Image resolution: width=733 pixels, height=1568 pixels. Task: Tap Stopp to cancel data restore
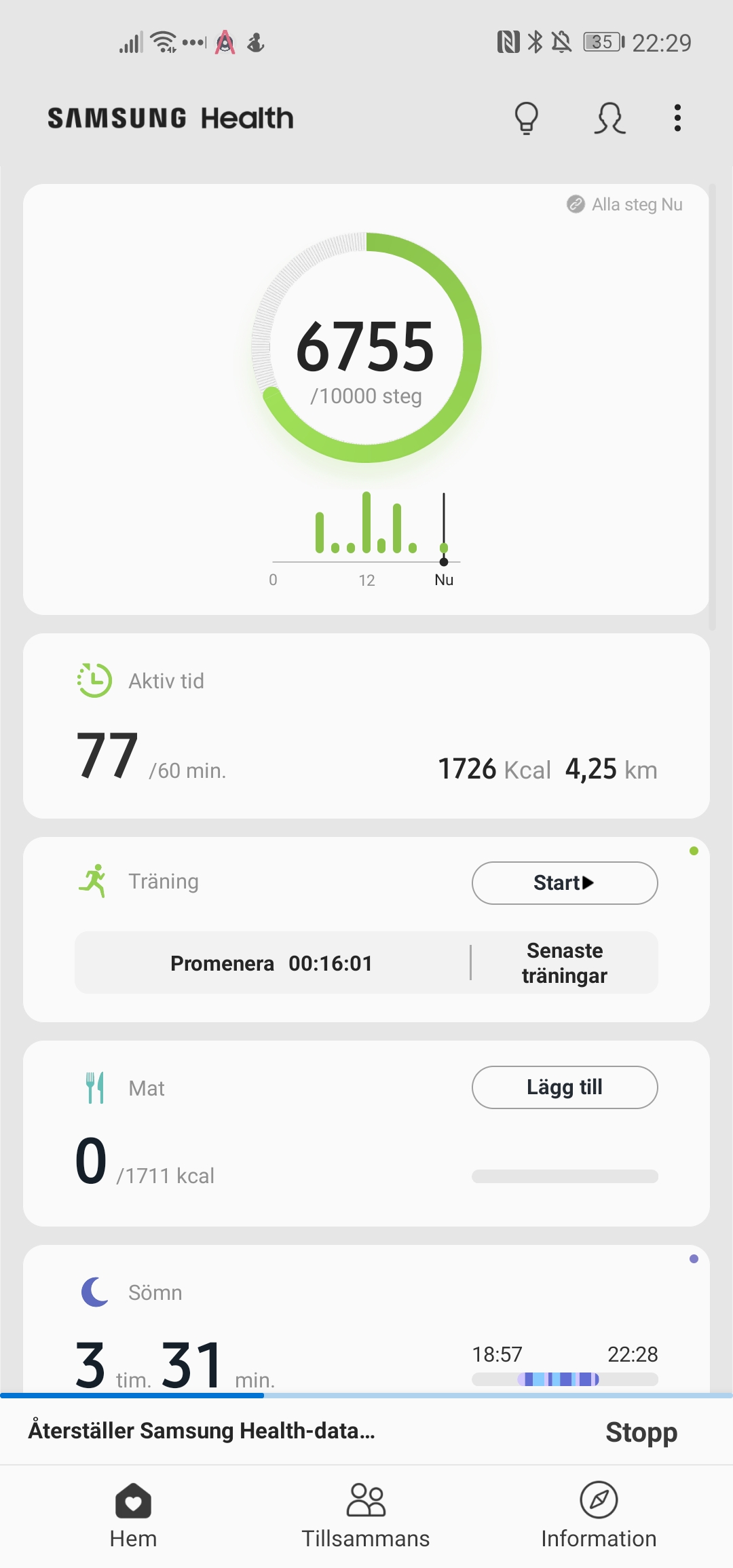[x=641, y=1432]
